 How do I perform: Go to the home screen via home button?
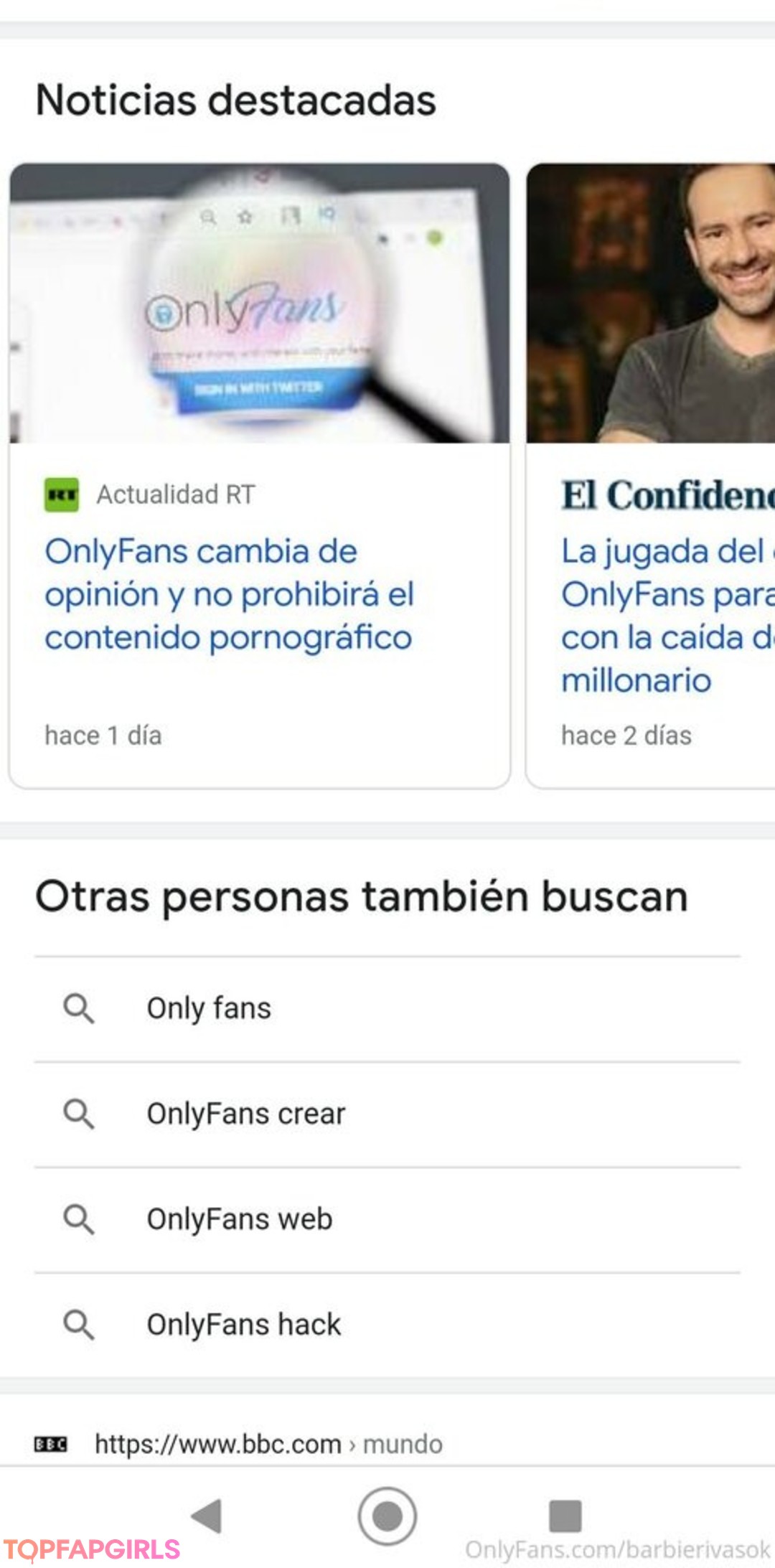click(x=387, y=1516)
